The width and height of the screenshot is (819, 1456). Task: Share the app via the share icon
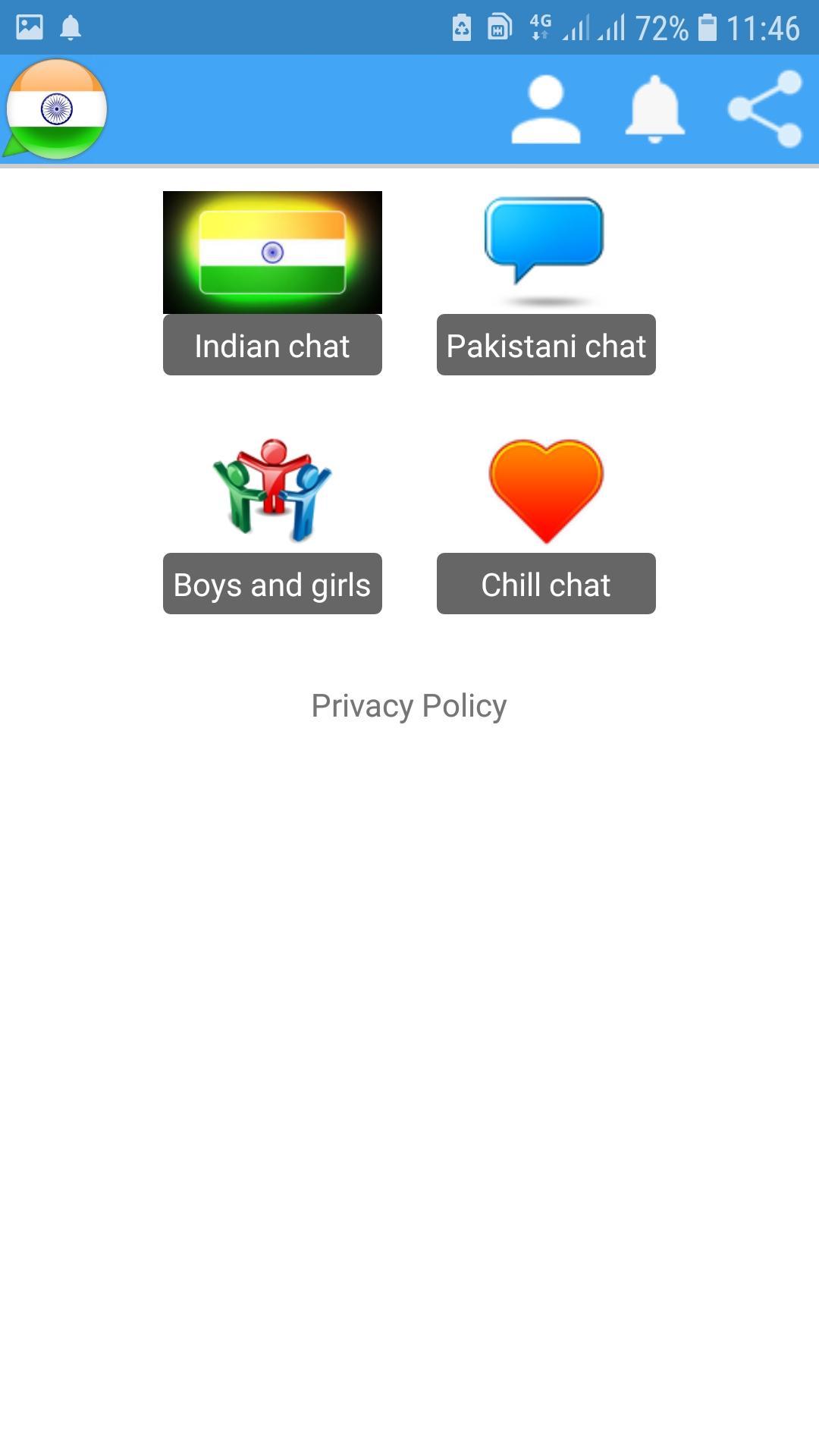(x=764, y=110)
